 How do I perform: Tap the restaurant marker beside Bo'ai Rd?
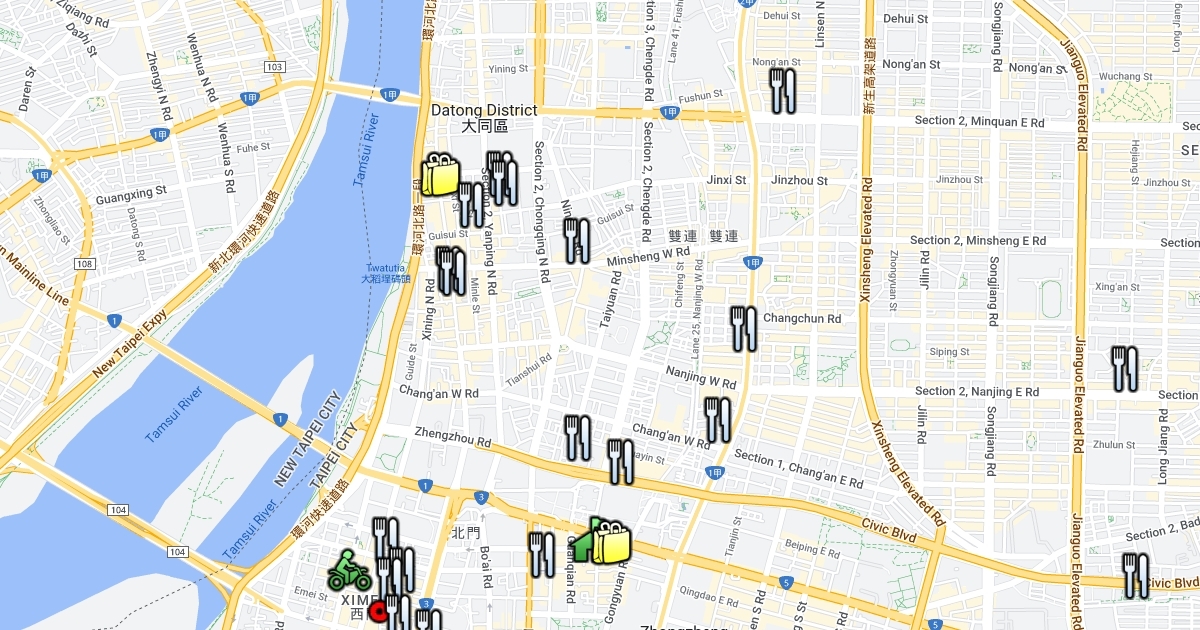pyautogui.click(x=541, y=555)
